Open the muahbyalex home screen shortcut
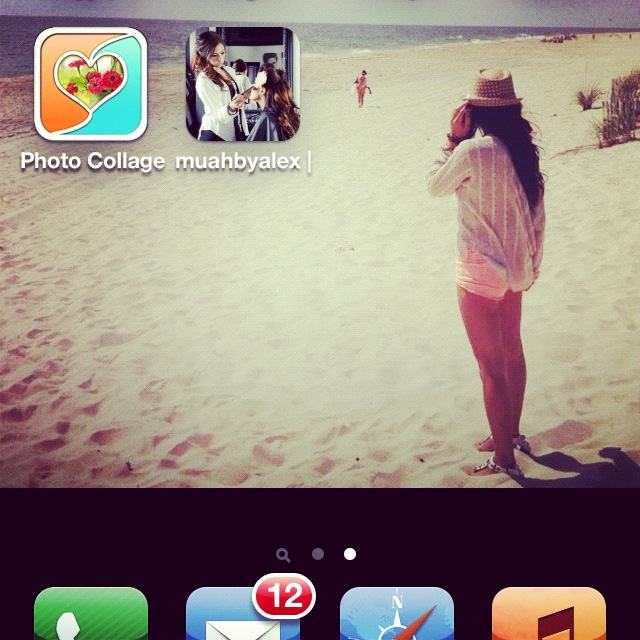 (x=243, y=83)
